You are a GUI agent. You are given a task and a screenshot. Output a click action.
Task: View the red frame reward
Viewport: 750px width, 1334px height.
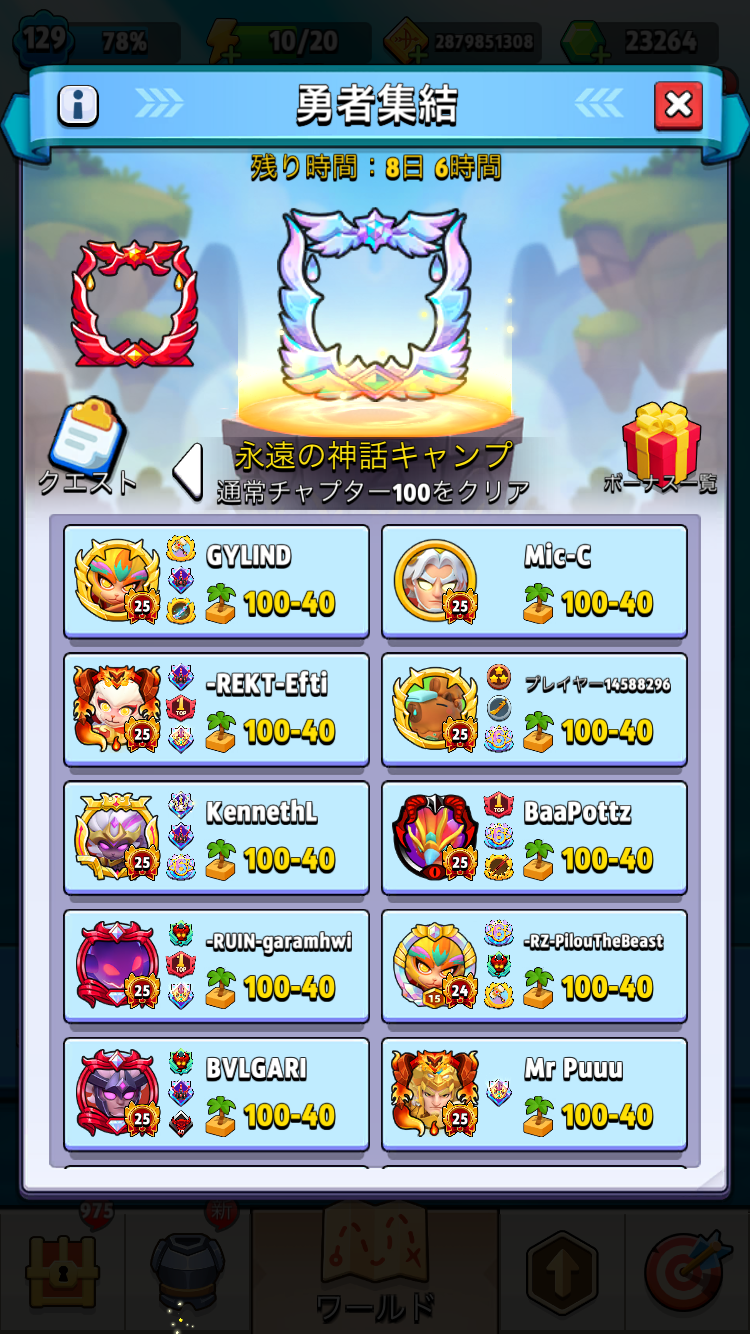134,302
